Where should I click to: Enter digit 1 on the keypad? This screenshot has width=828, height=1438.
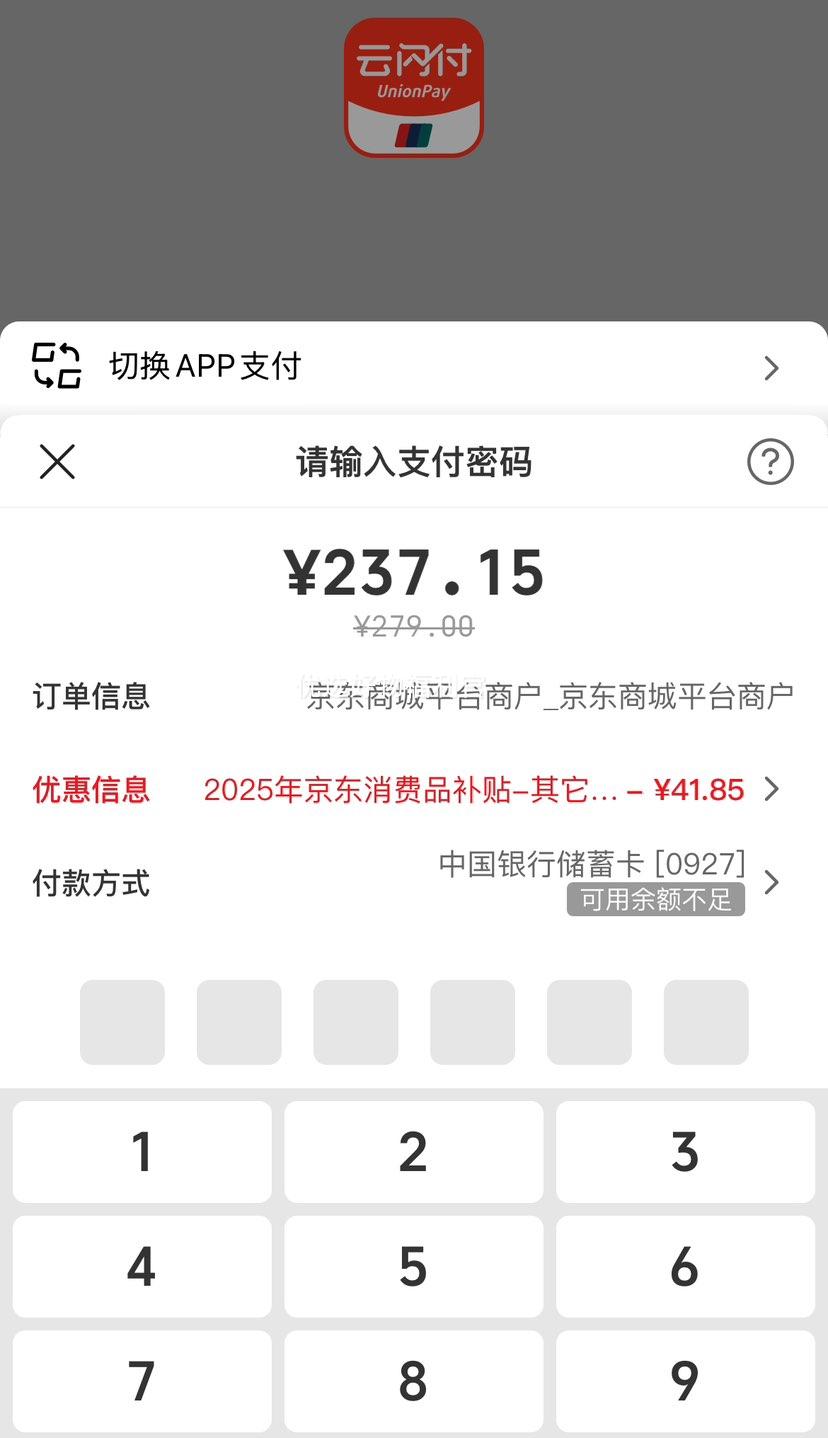pos(142,1152)
